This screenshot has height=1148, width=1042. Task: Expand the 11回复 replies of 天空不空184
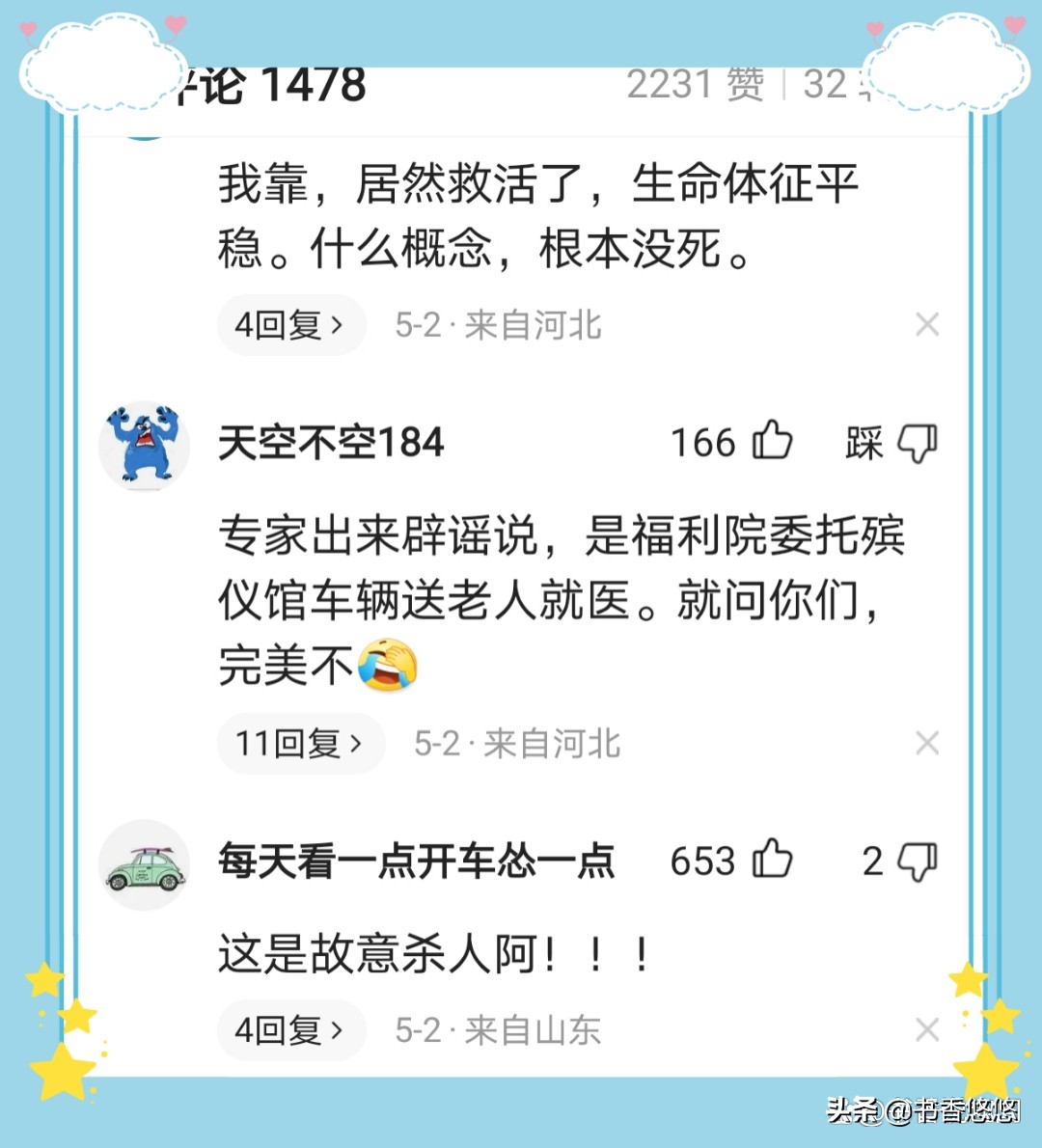(x=299, y=743)
